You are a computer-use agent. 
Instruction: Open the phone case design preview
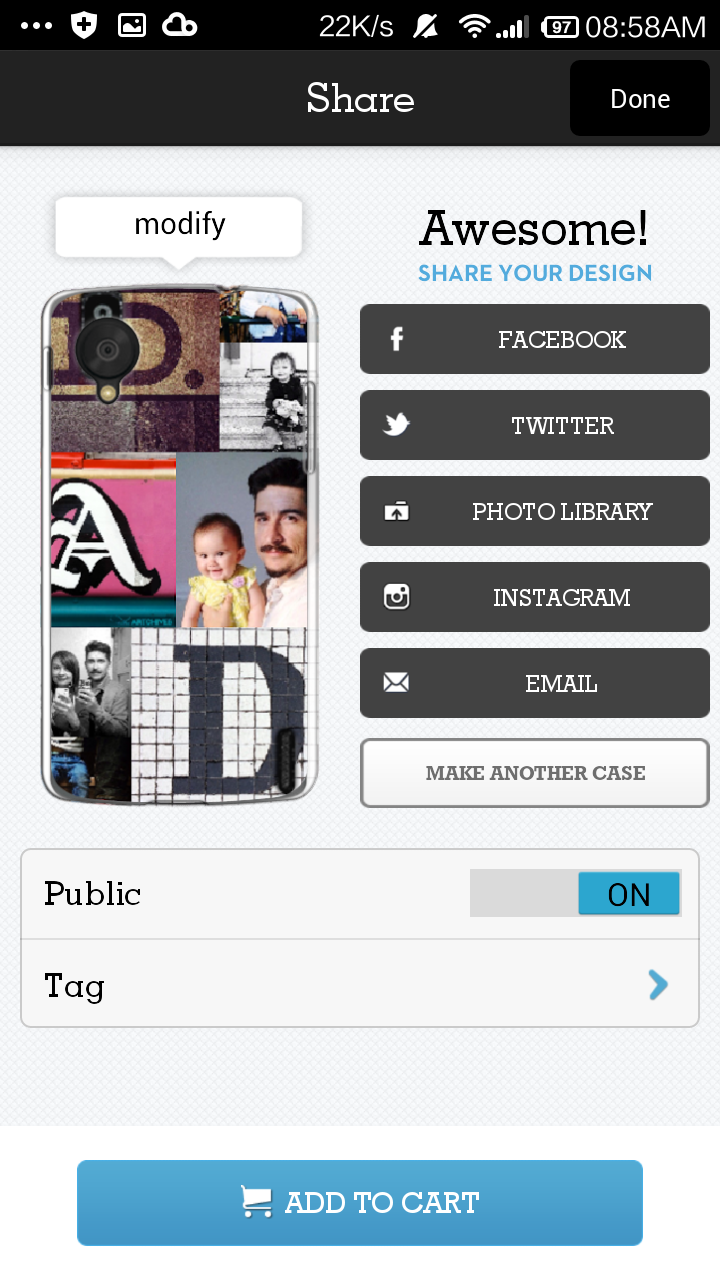pos(180,545)
